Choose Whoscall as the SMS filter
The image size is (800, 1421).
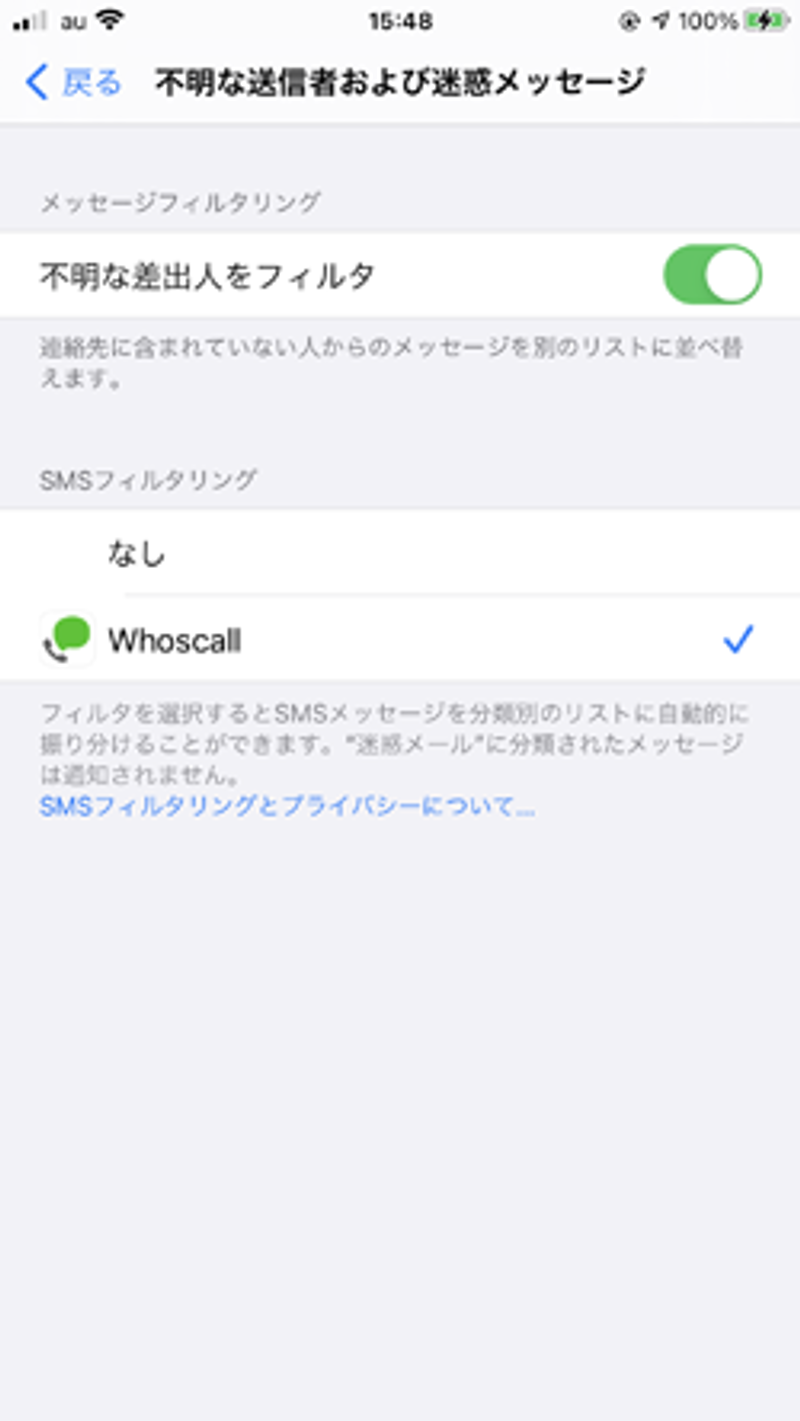tap(400, 640)
